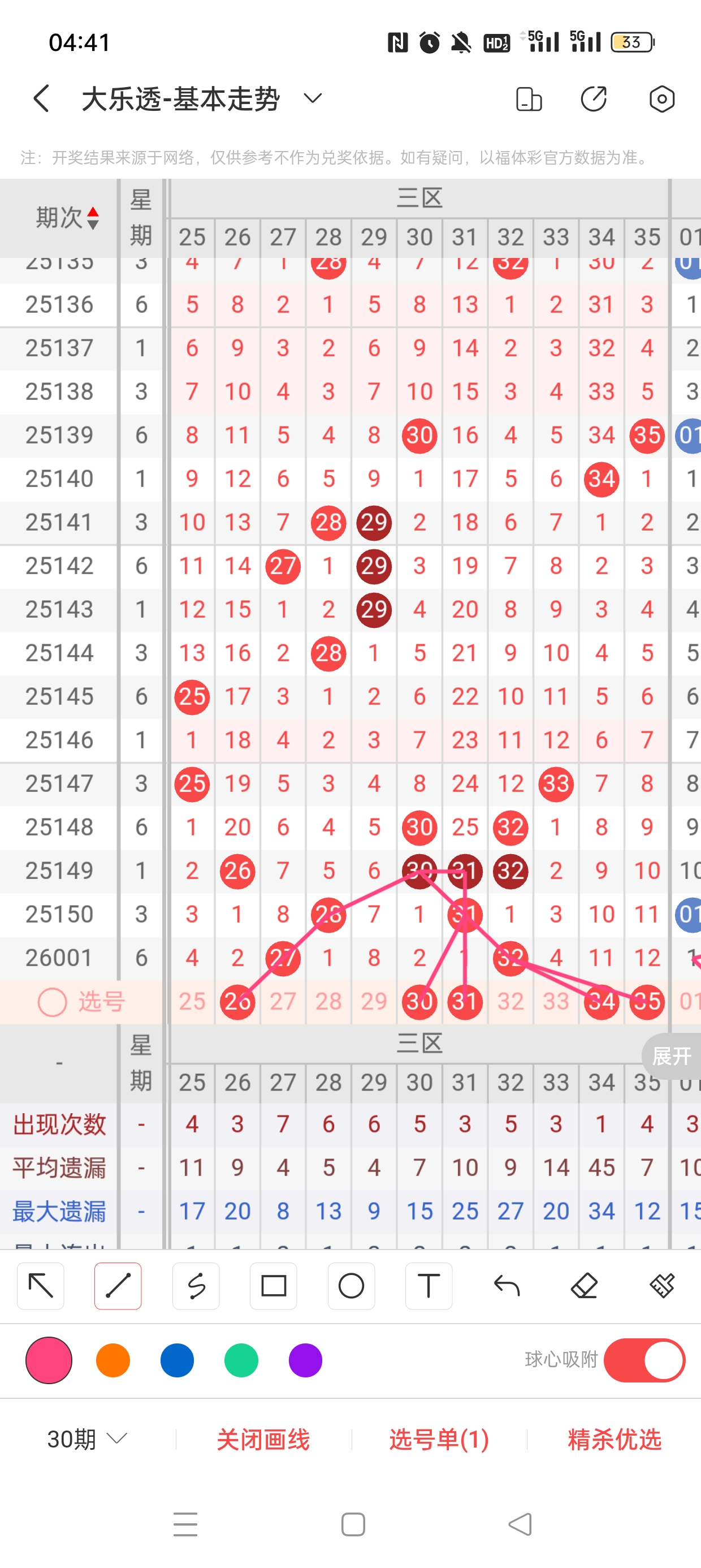Viewport: 701px width, 1568px height.
Task: Choose the blue drawing color
Action: pos(177,1360)
